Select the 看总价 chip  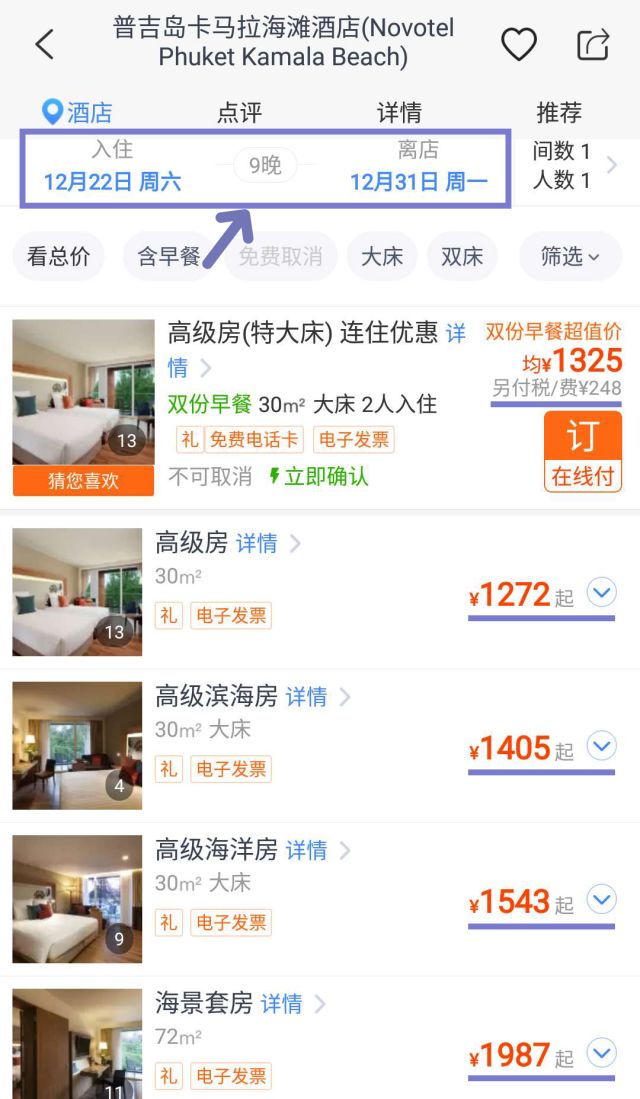click(58, 257)
